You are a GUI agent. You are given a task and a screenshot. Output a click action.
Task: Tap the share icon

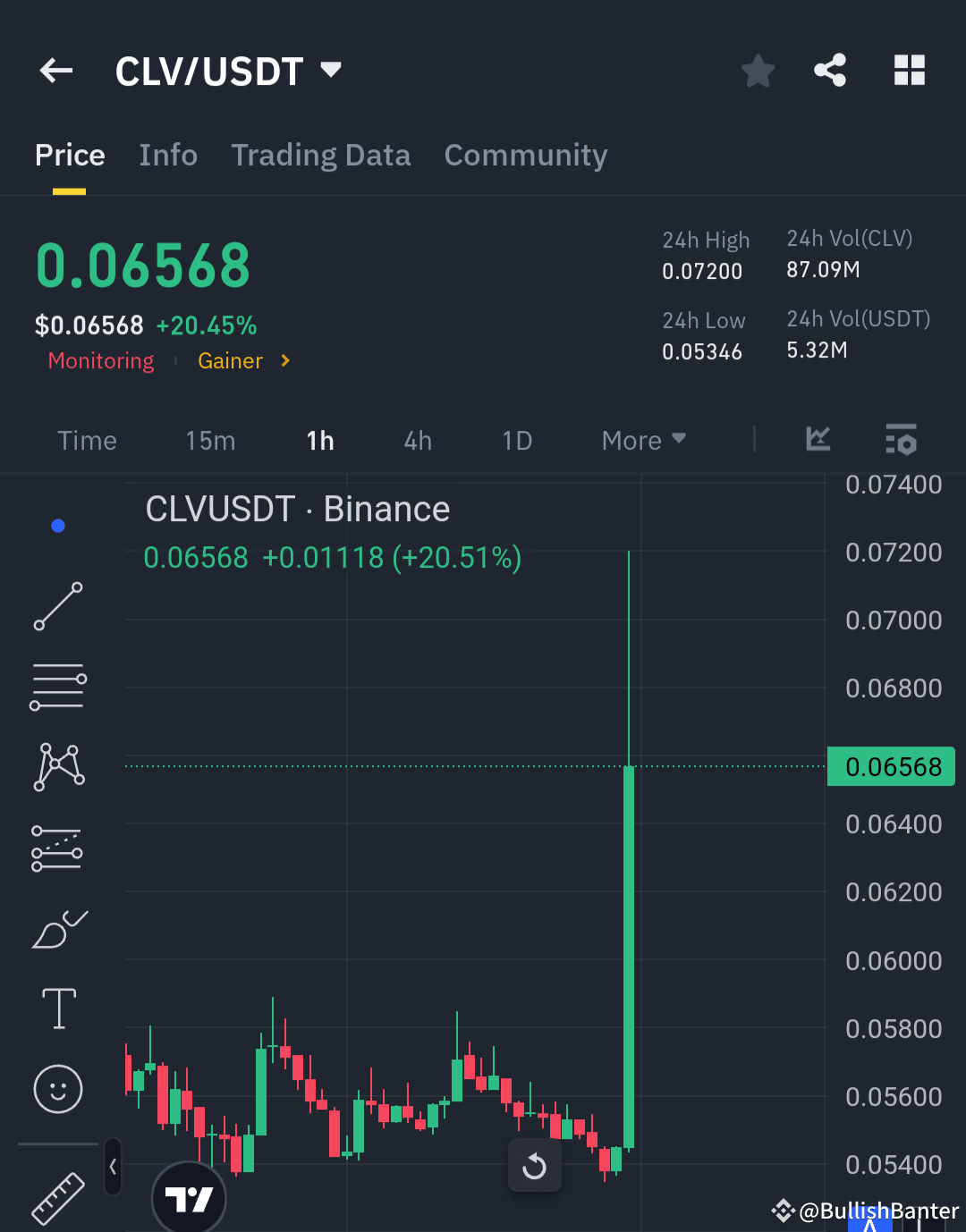click(829, 70)
